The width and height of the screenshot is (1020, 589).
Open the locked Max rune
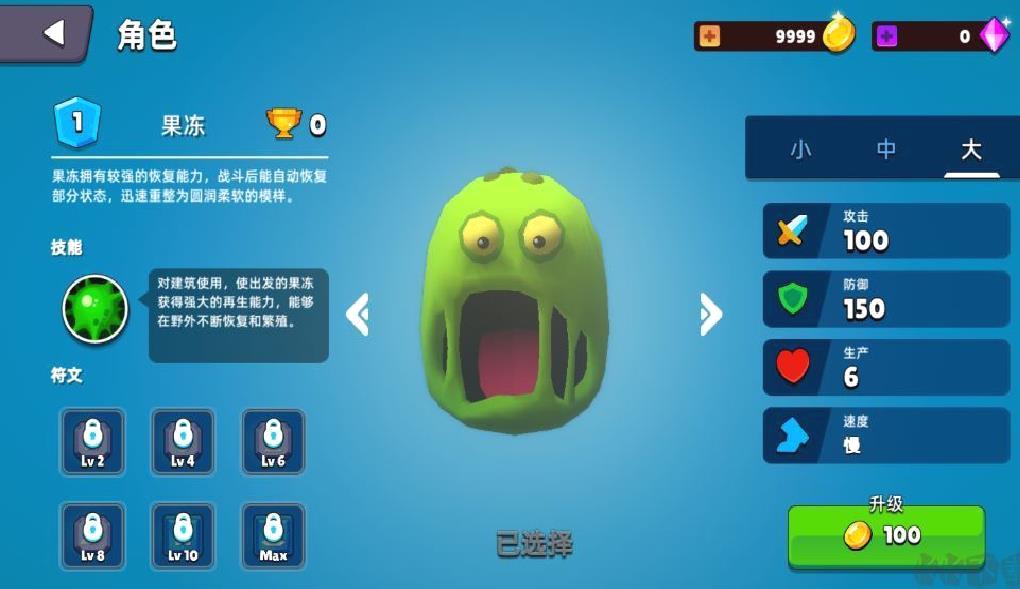pos(273,535)
